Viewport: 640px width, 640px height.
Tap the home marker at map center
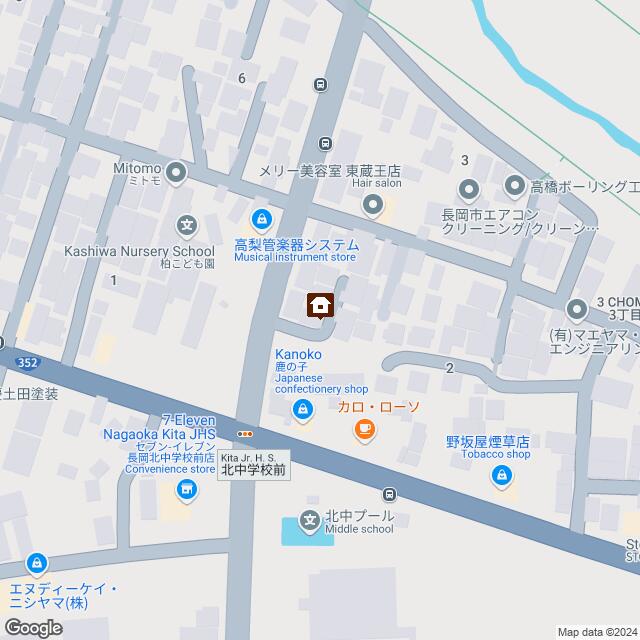tap(320, 305)
